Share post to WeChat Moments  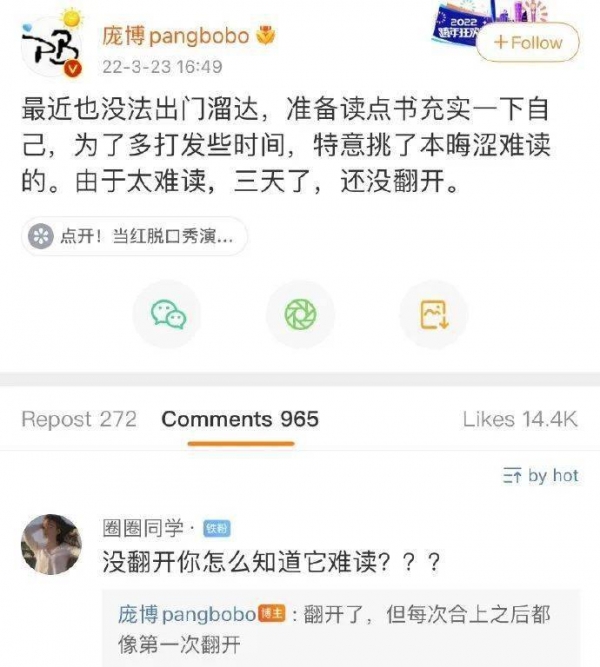click(299, 315)
